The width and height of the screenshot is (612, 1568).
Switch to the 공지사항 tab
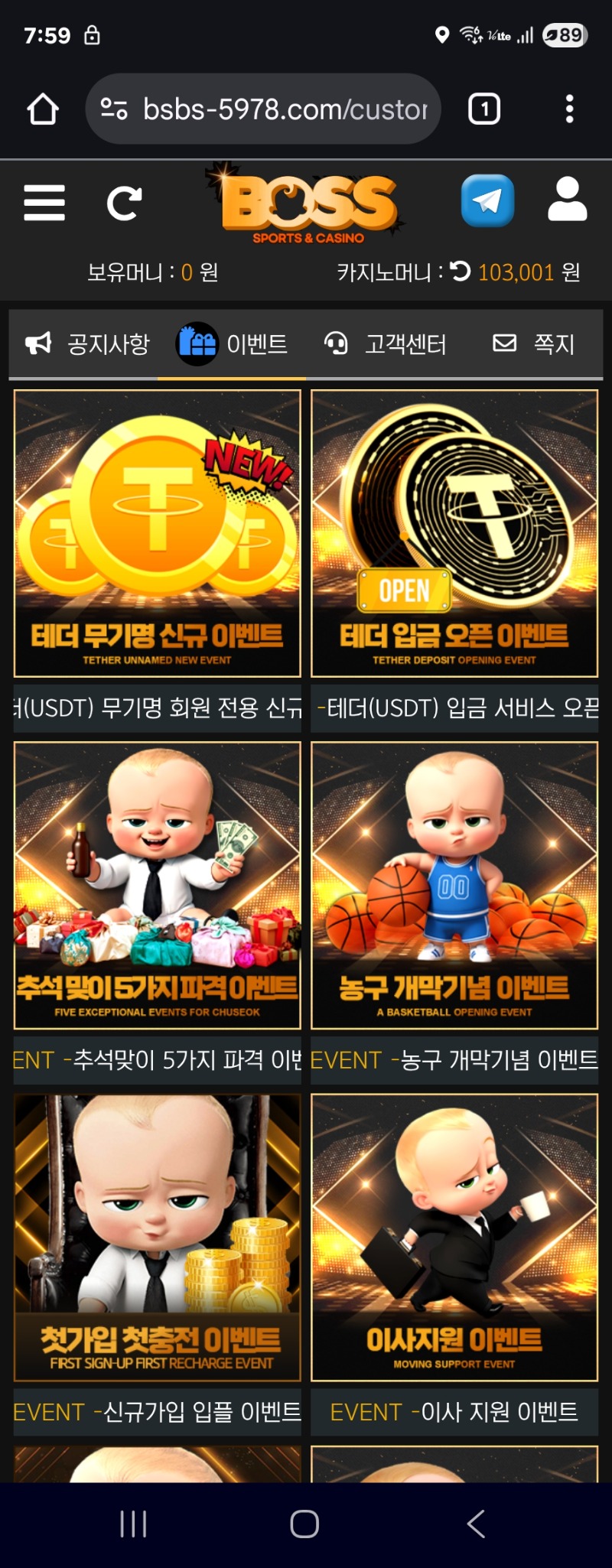point(88,344)
